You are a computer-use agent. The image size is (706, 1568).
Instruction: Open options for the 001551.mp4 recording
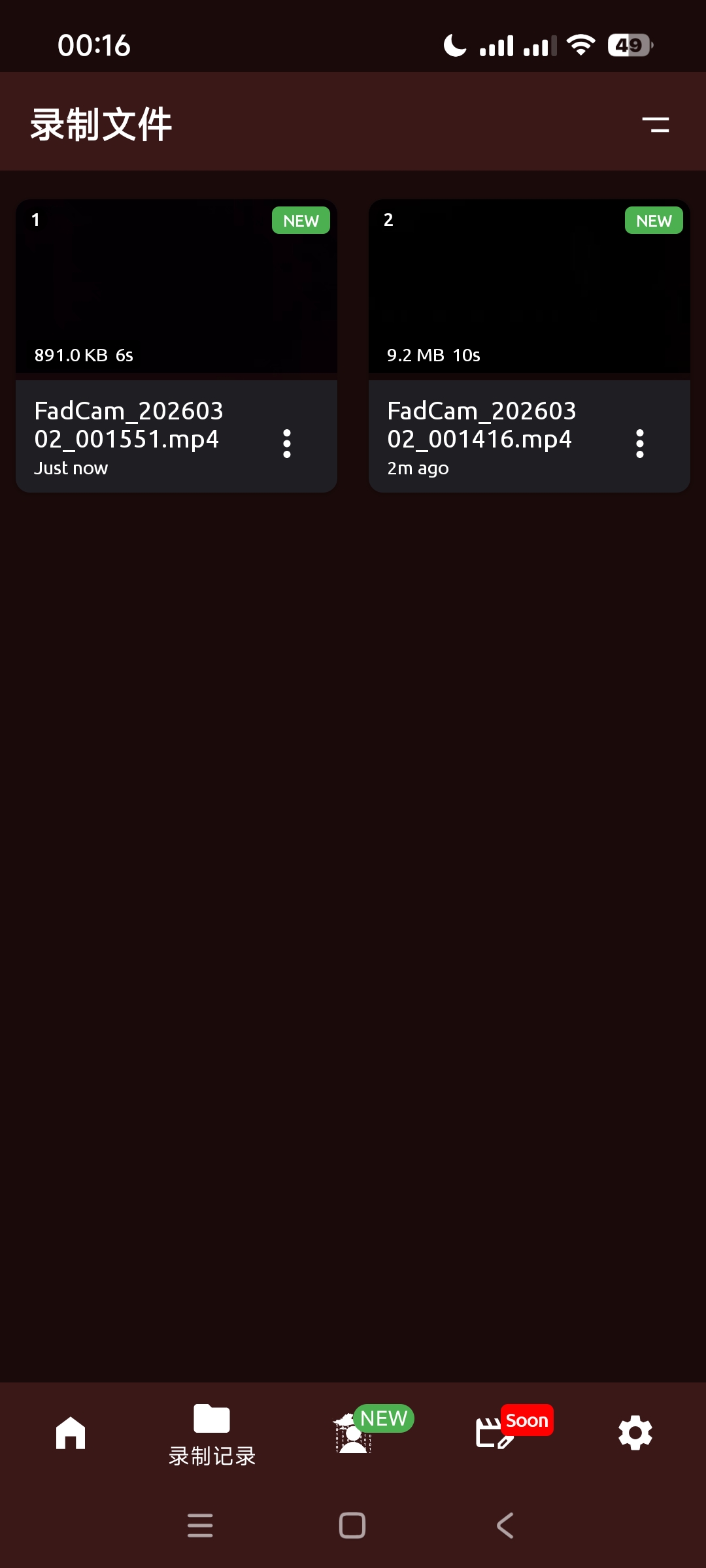(x=287, y=444)
